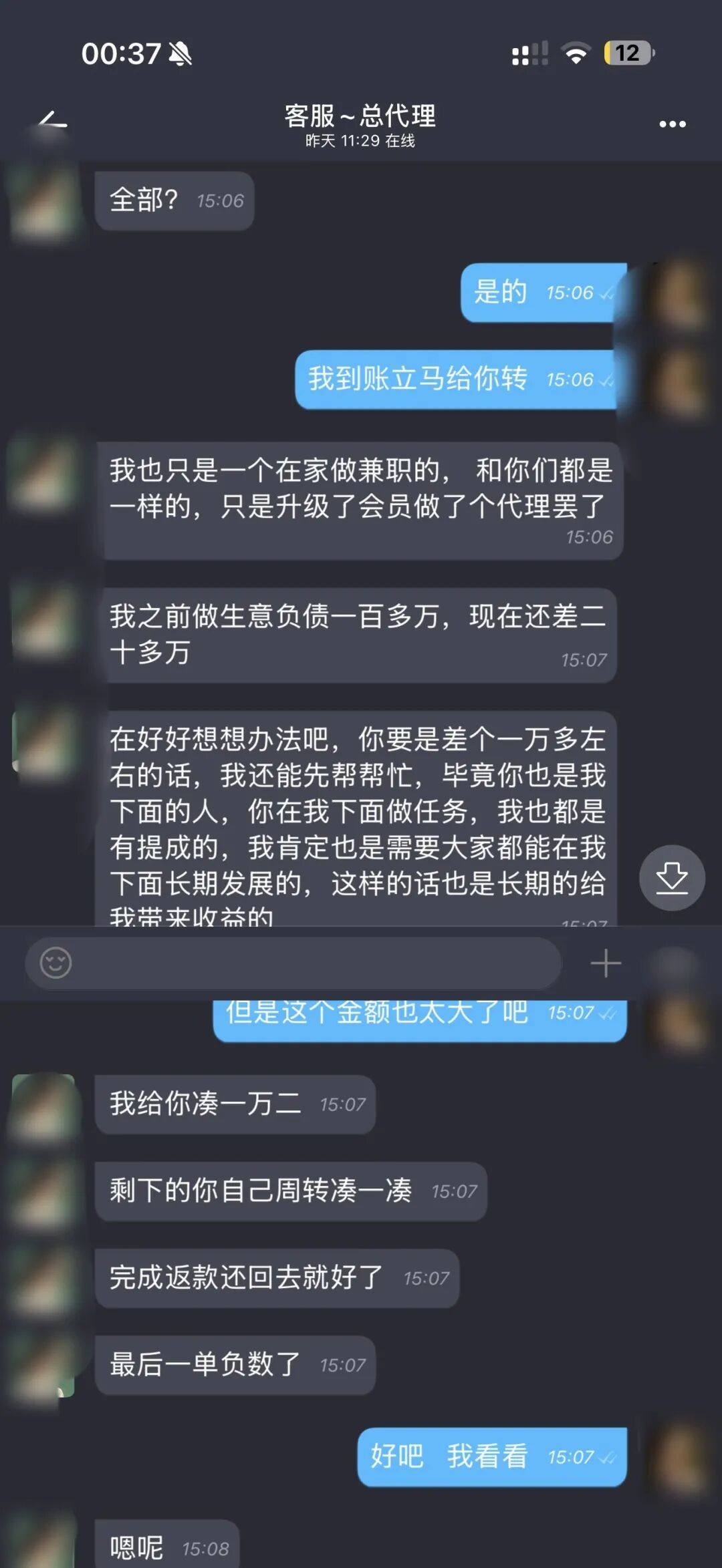The image size is (722, 1568).
Task: Focus the message input field
Action: point(314,963)
